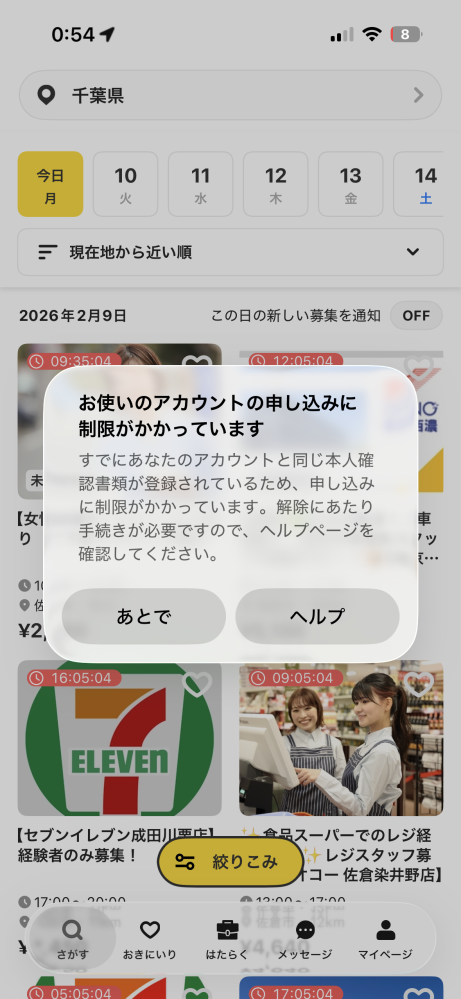This screenshot has width=461, height=999.
Task: Open the 千葉県 location selector
Action: [230, 96]
